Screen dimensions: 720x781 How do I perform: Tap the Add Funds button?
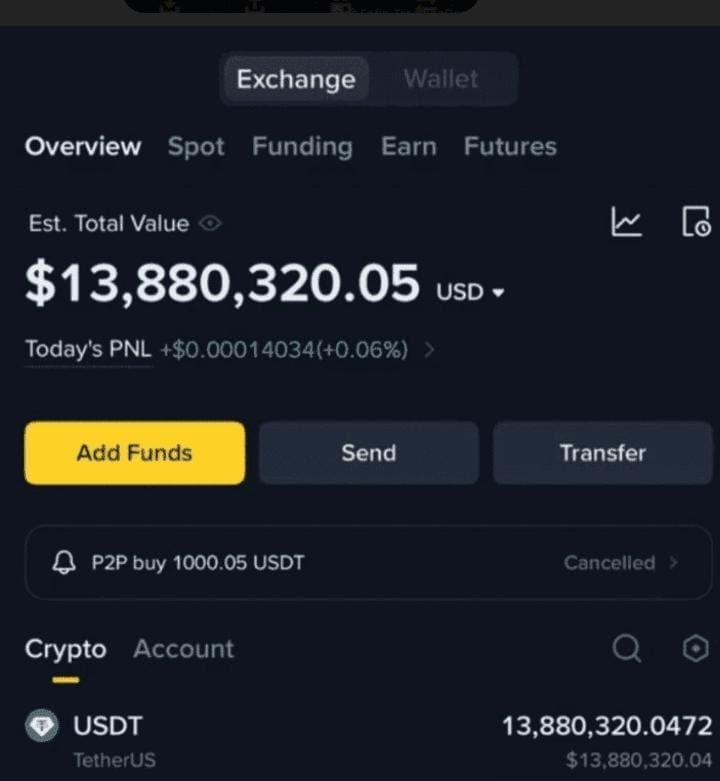coord(134,453)
